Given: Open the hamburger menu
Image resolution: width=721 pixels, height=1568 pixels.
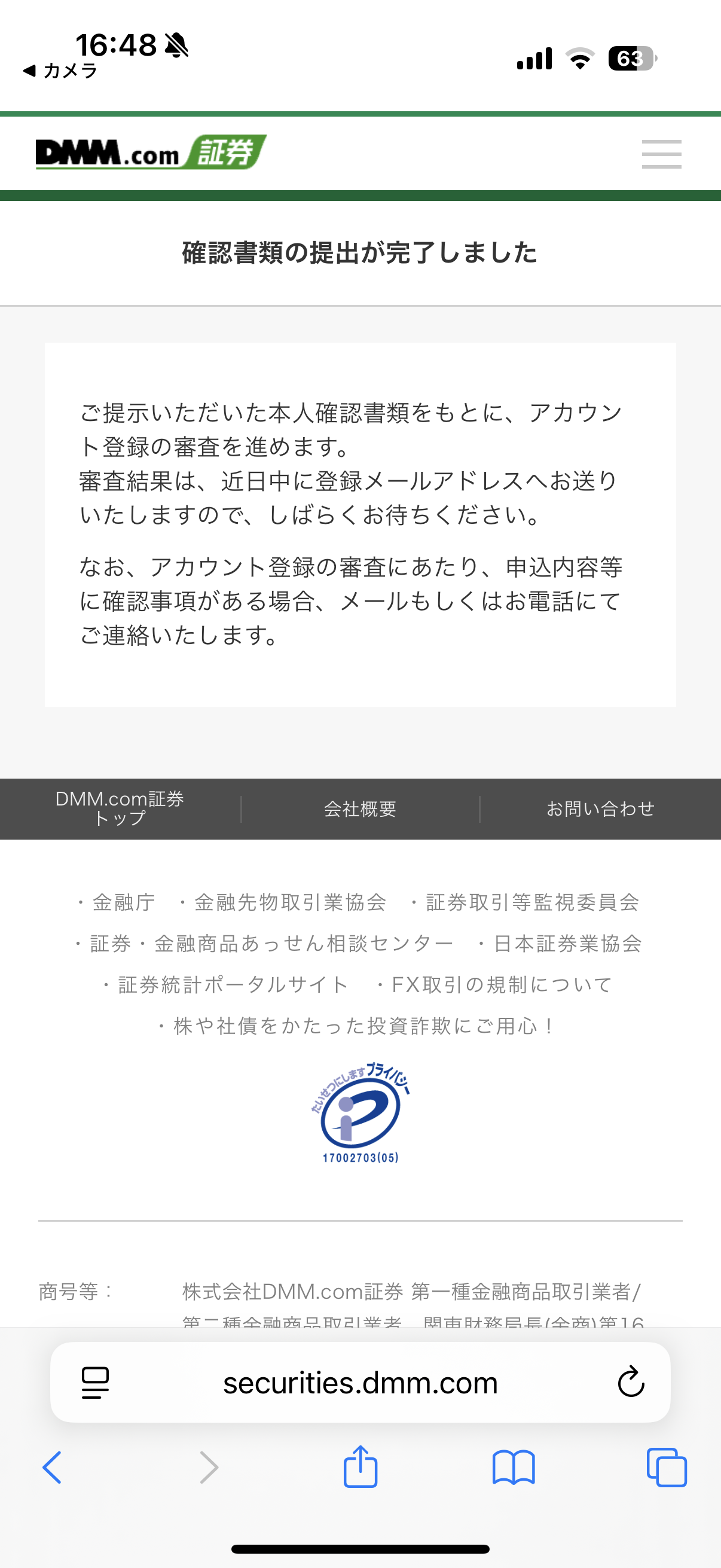Looking at the screenshot, I should pos(661,154).
